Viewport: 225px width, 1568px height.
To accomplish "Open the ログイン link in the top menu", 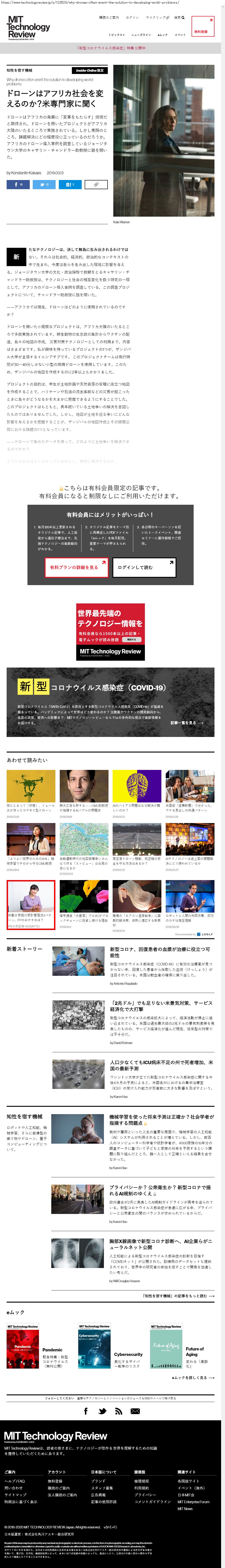I will 132,18.
